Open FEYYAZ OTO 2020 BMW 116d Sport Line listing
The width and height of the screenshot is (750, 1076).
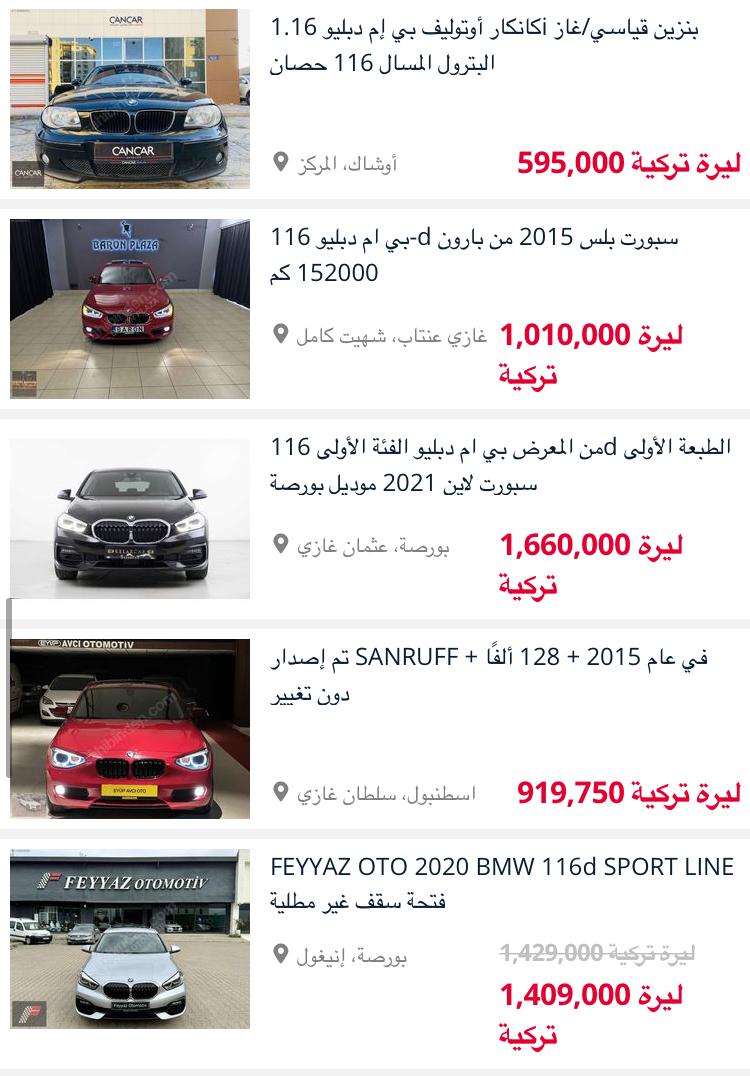(502, 883)
